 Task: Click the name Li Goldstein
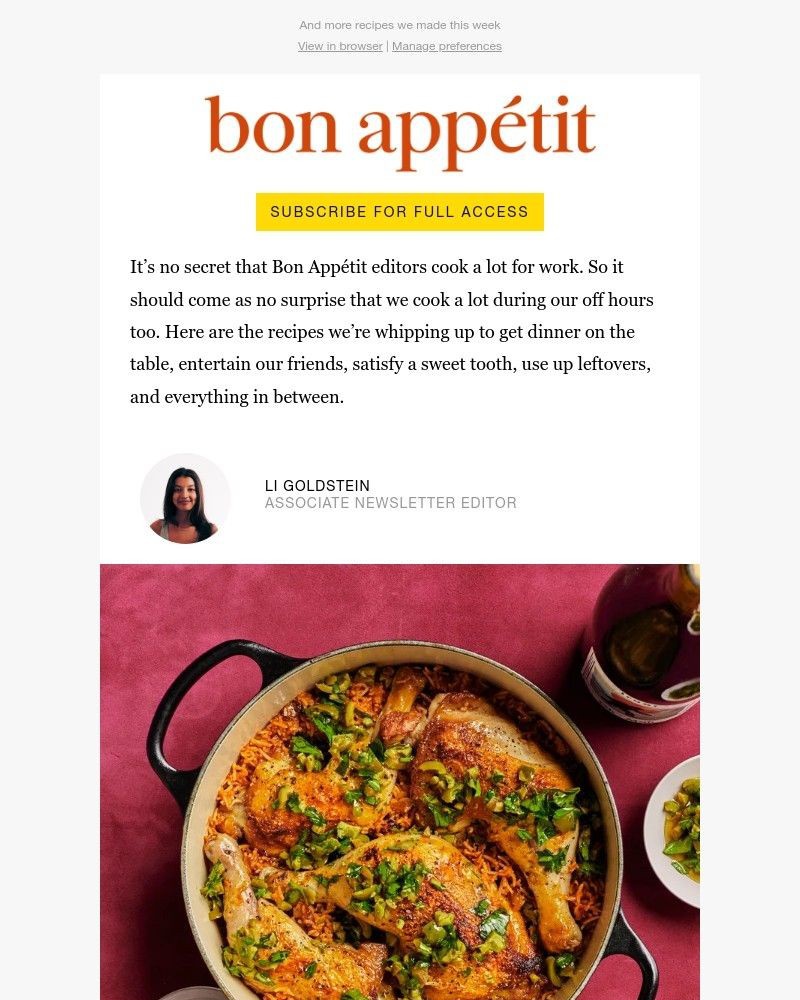317,485
